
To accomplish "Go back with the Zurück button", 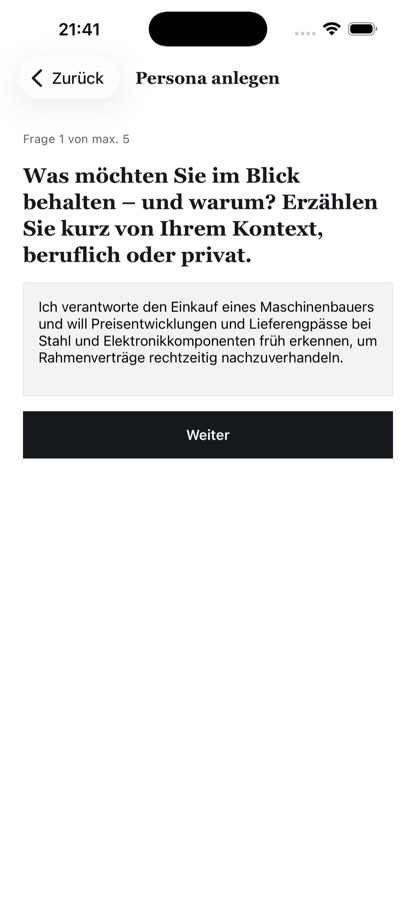I will [69, 78].
